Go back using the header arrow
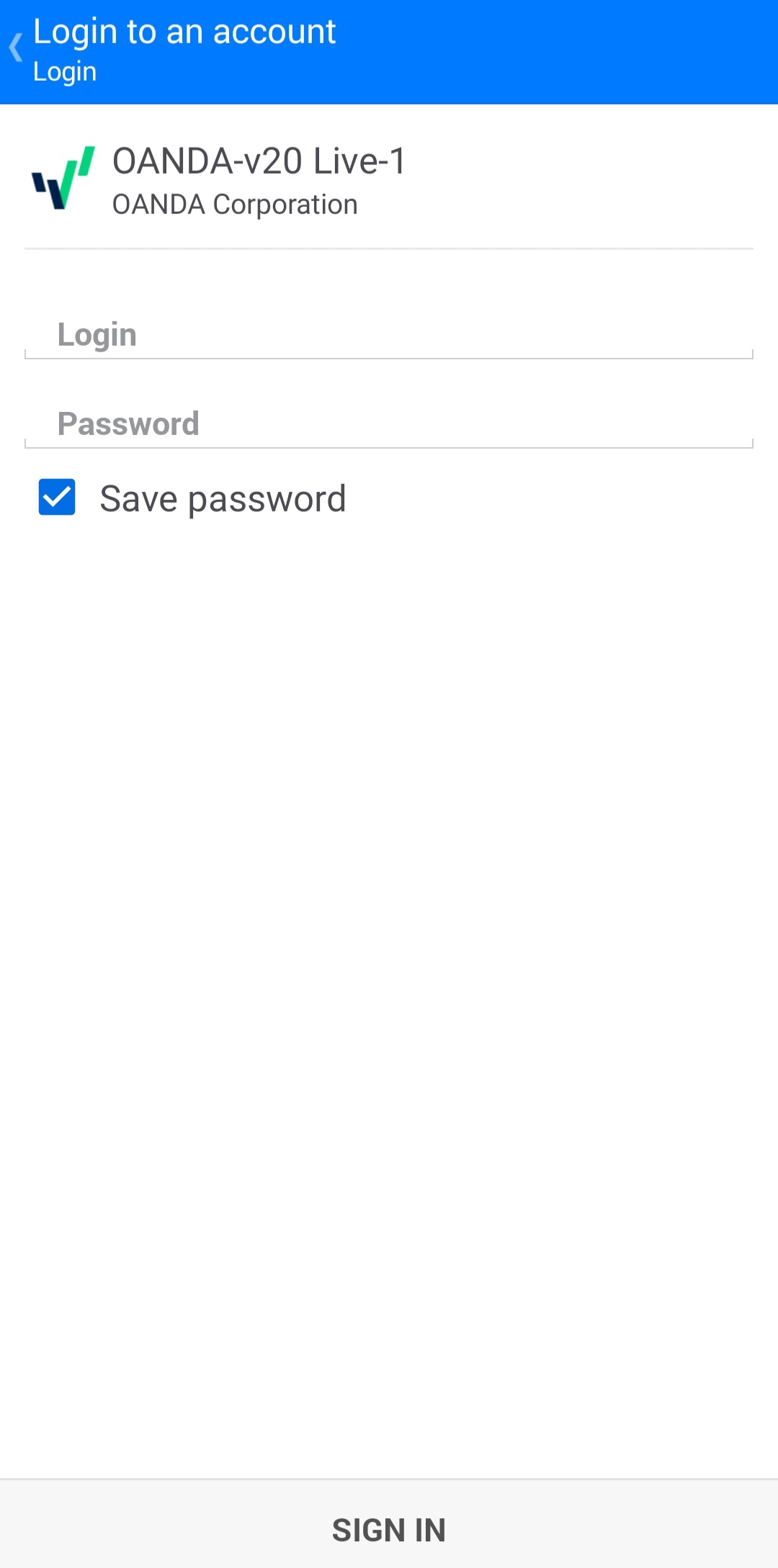 pos(16,49)
